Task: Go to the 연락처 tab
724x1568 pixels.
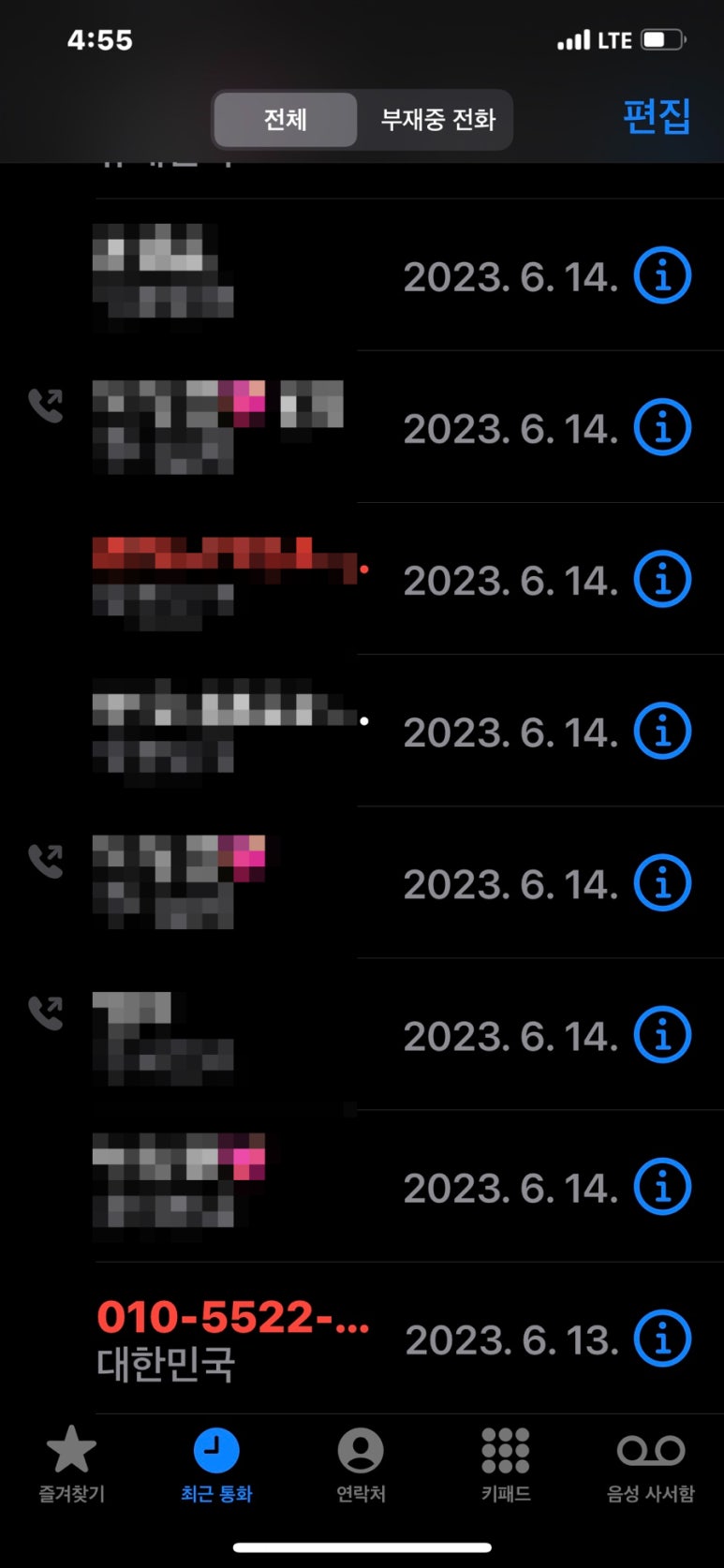Action: click(x=361, y=1464)
